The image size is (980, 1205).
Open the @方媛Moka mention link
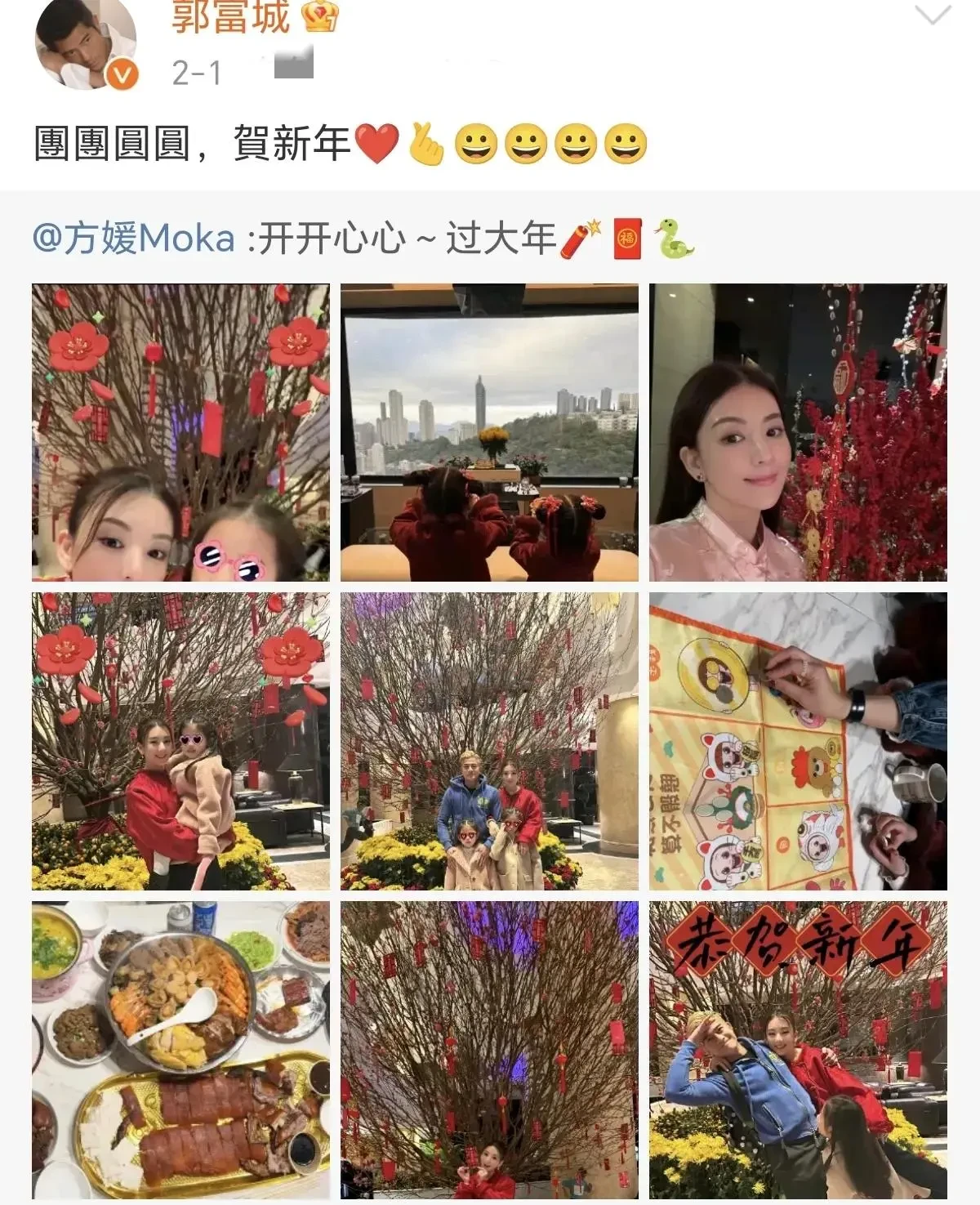click(x=133, y=239)
